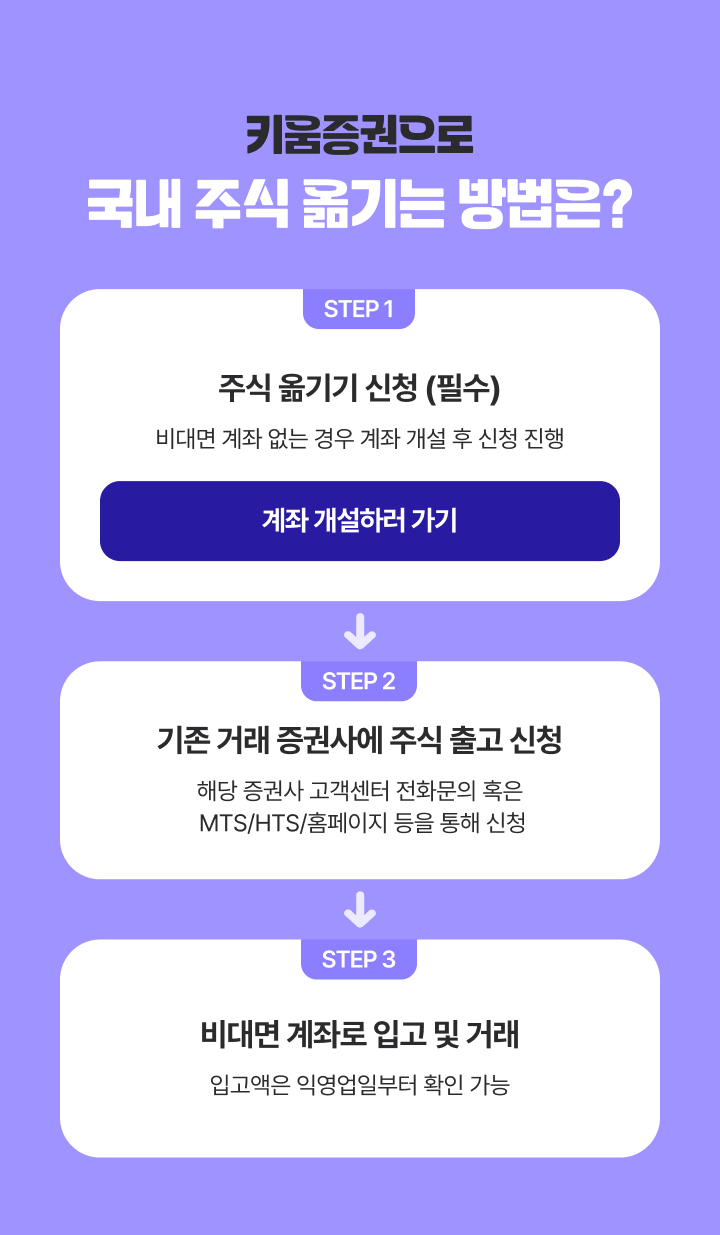This screenshot has height=1235, width=720.
Task: Tap the 계좌 개설하러 가기 button
Action: (360, 521)
